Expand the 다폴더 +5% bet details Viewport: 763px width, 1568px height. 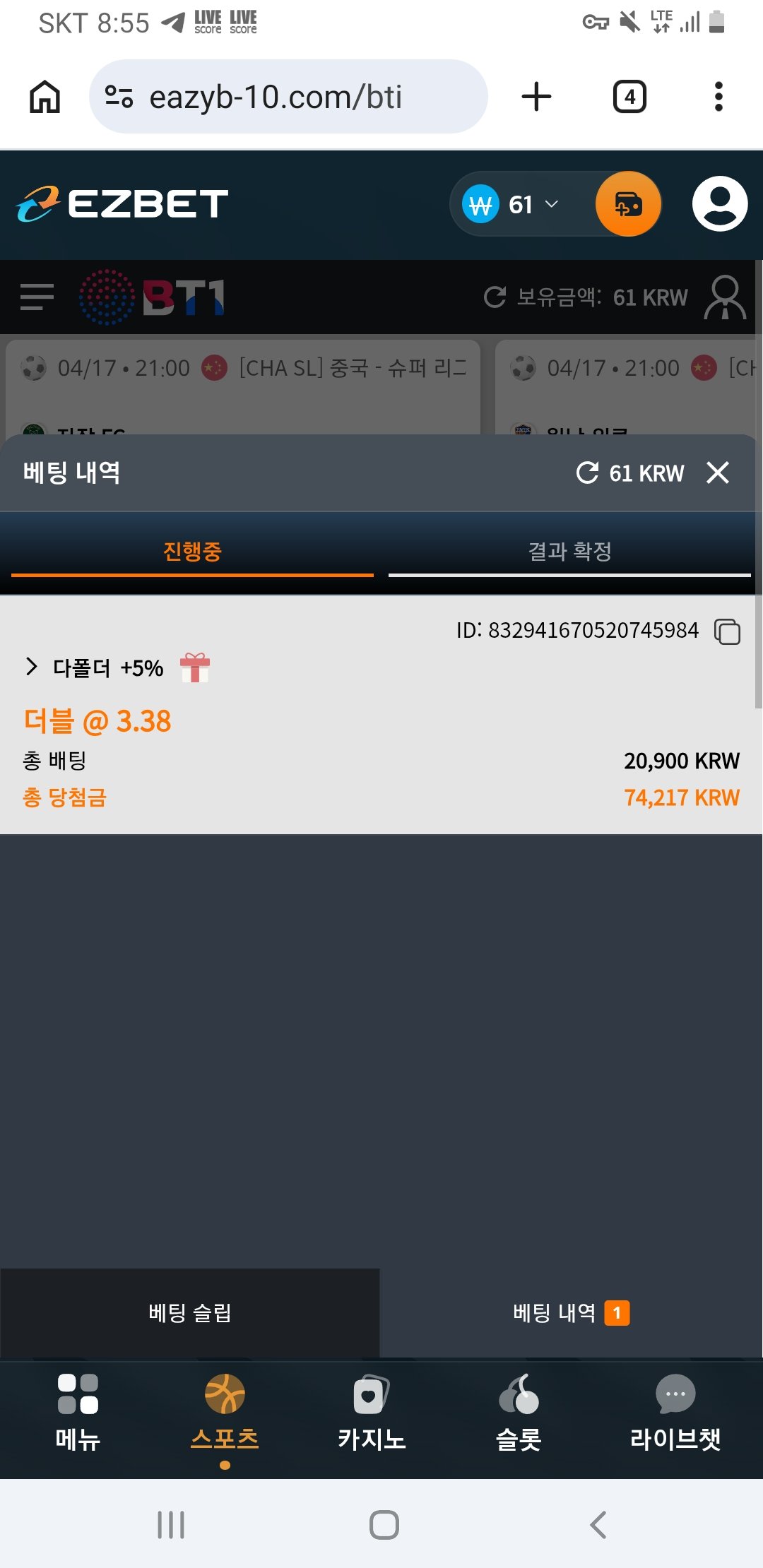32,667
